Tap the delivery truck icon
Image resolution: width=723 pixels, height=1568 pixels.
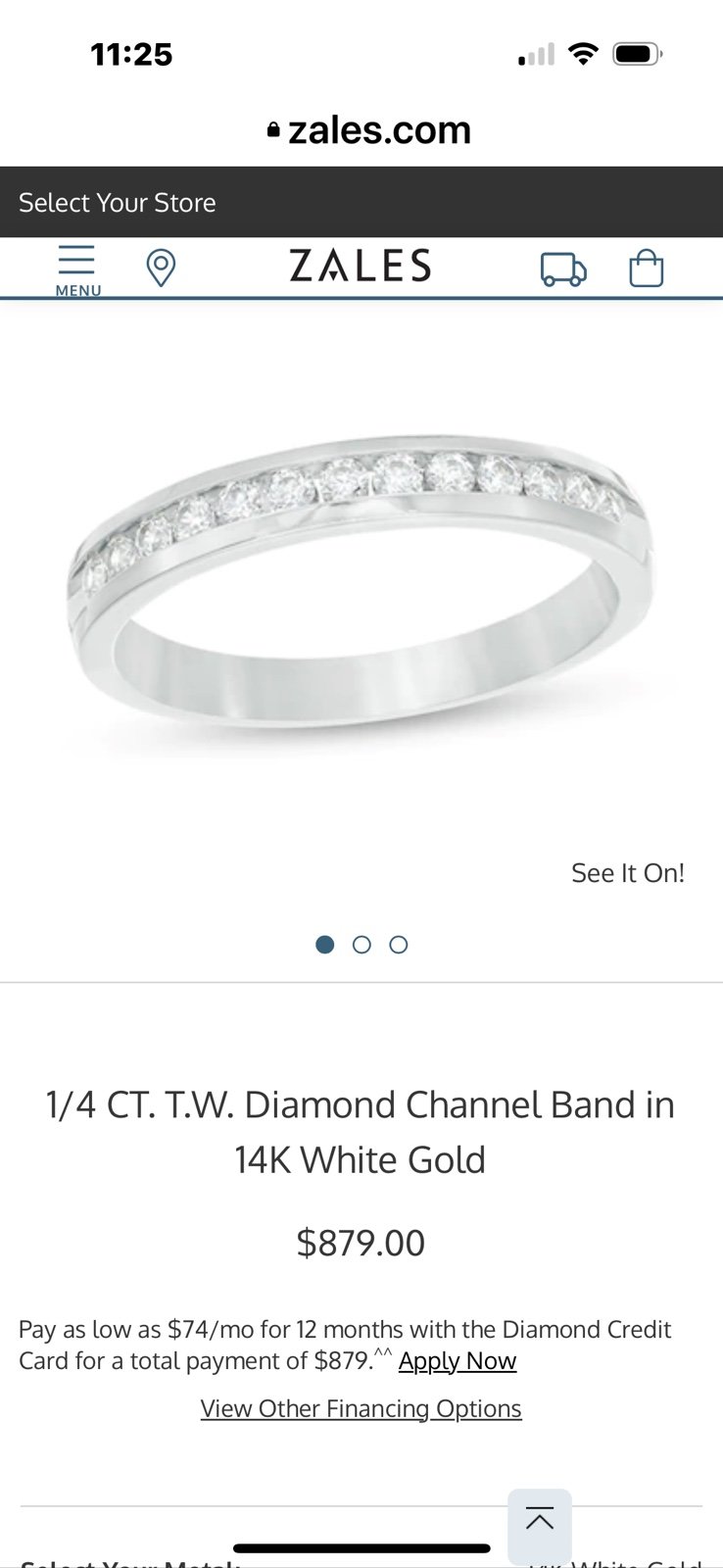pyautogui.click(x=563, y=269)
